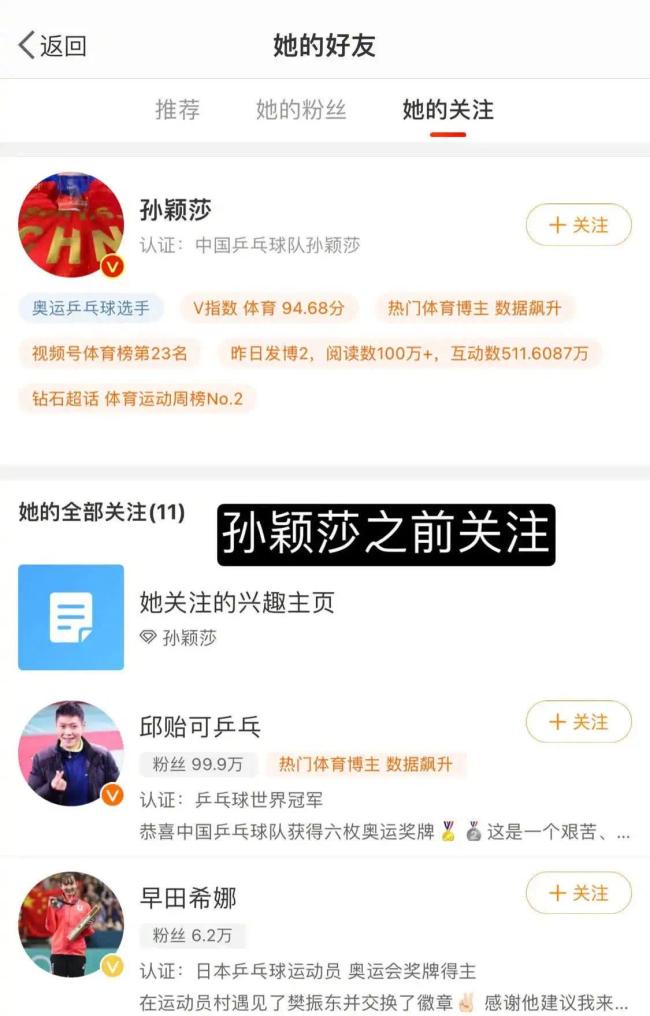The image size is (650, 1016).
Task: Follow 孙颖莎 with the 关注 button
Action: (x=578, y=225)
